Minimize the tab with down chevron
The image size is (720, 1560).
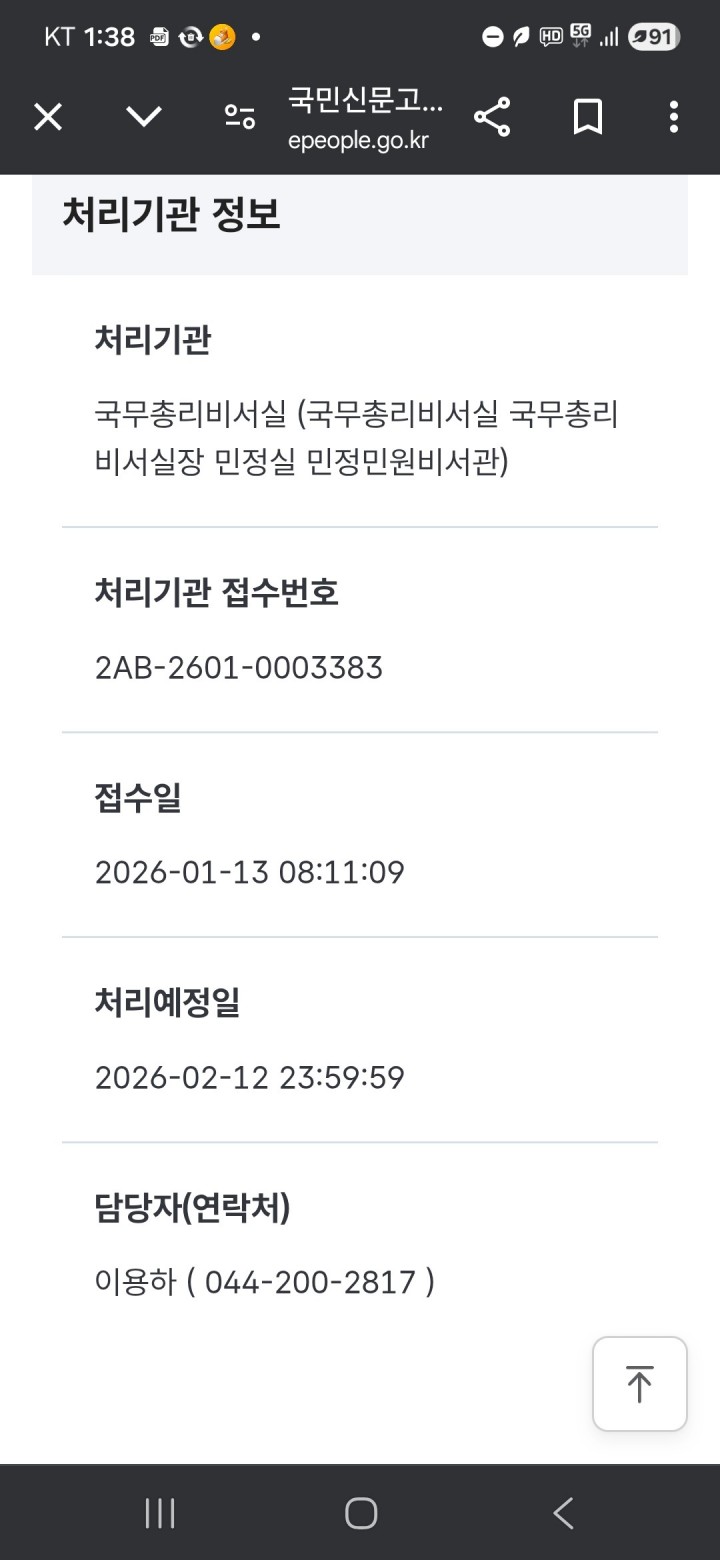click(x=144, y=118)
